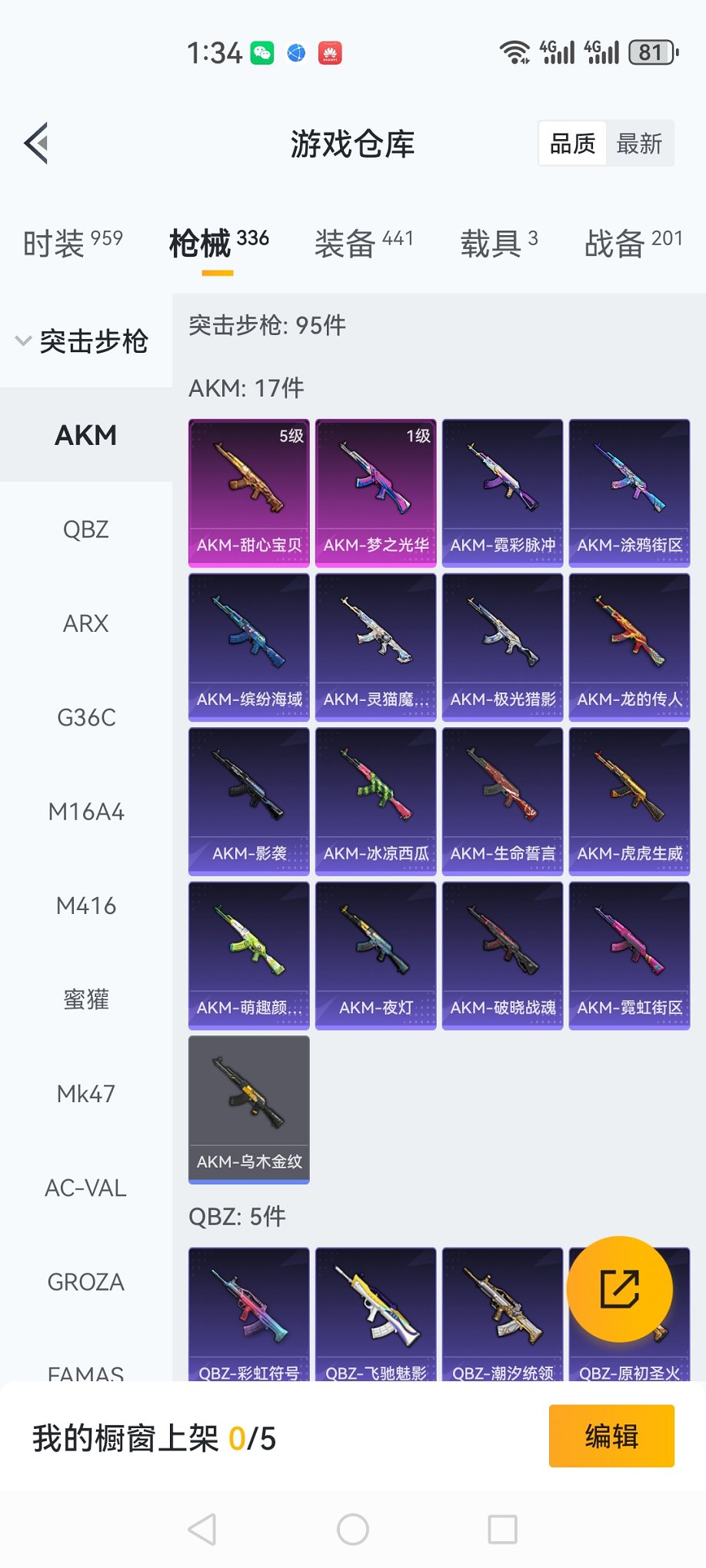706x1568 pixels.
Task: Select M416 in the weapon list
Action: click(86, 906)
